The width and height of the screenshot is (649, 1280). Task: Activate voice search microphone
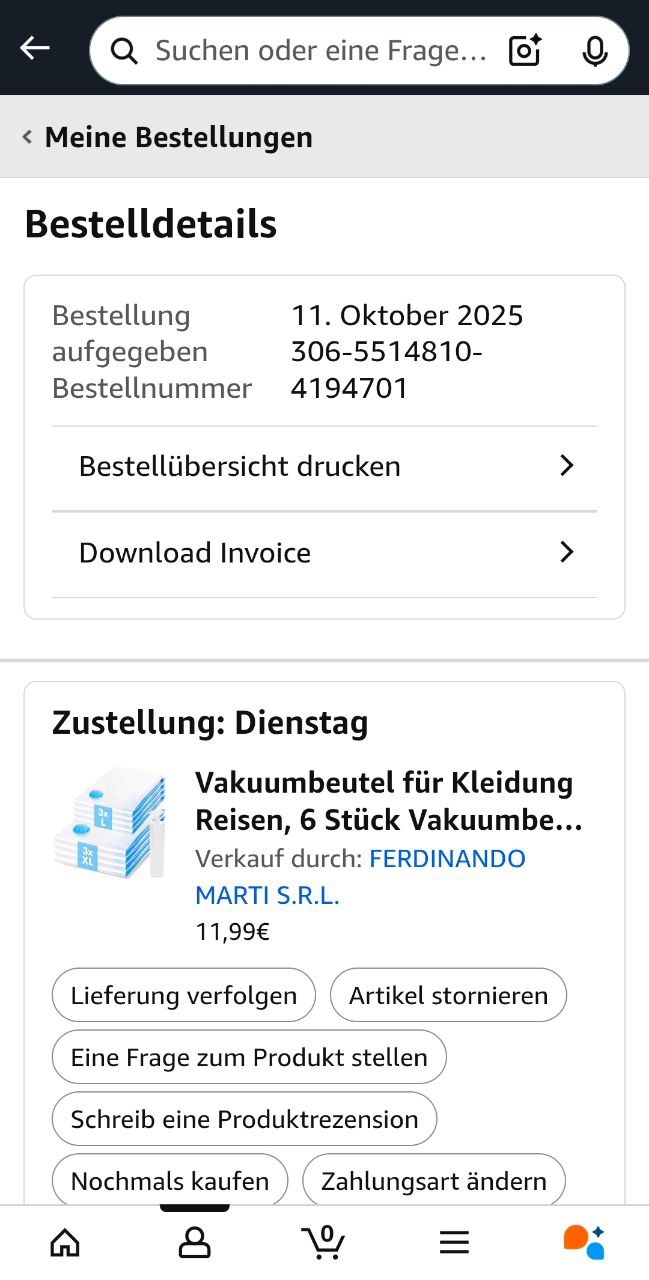[595, 50]
